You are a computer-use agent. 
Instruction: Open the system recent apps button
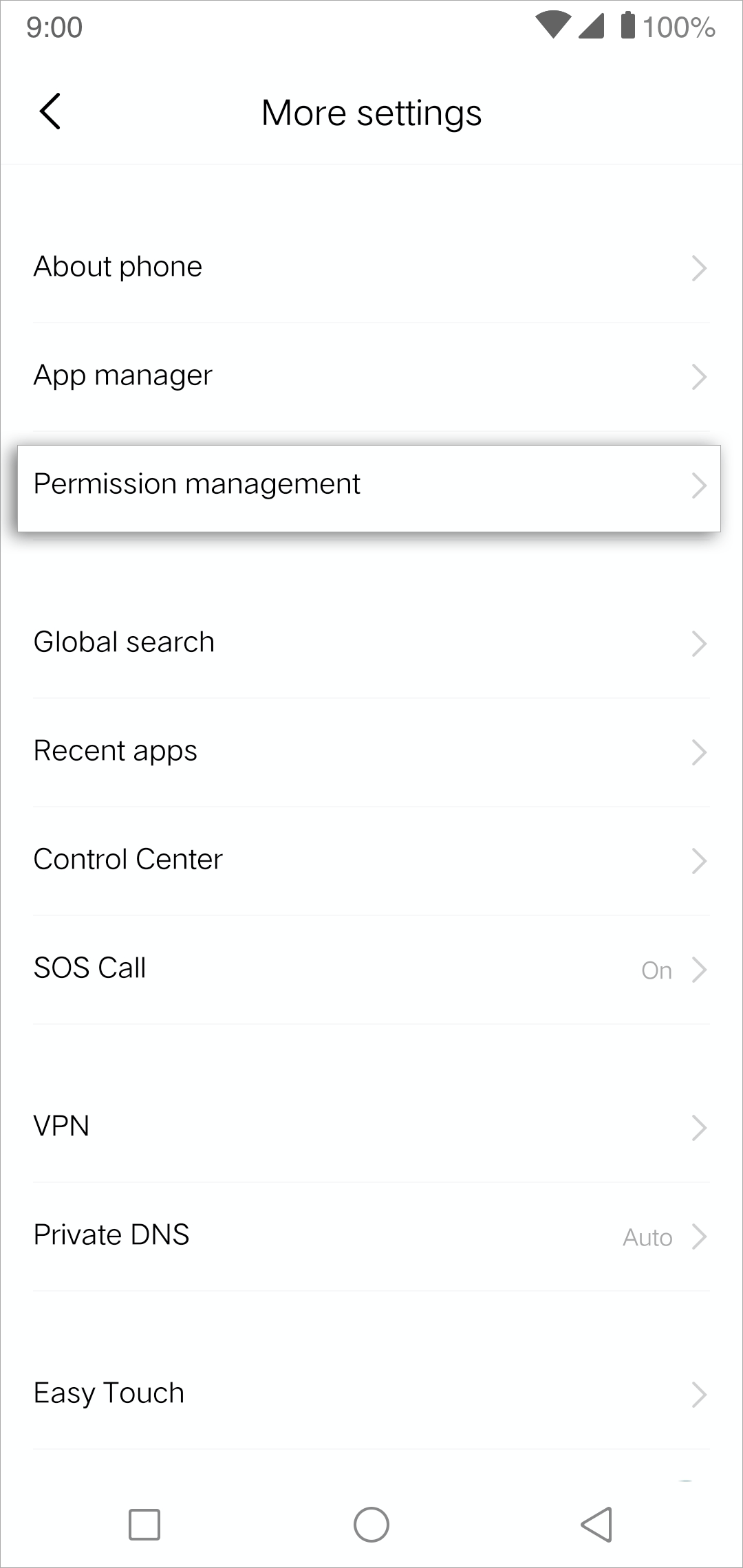[144, 1525]
